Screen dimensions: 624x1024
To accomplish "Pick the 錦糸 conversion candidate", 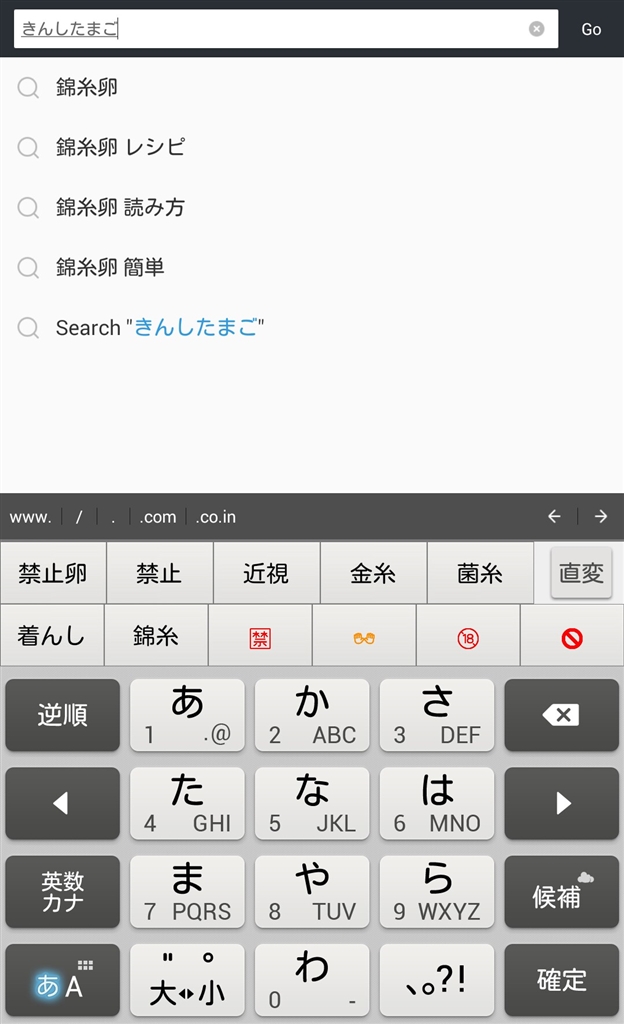I will 156,635.
